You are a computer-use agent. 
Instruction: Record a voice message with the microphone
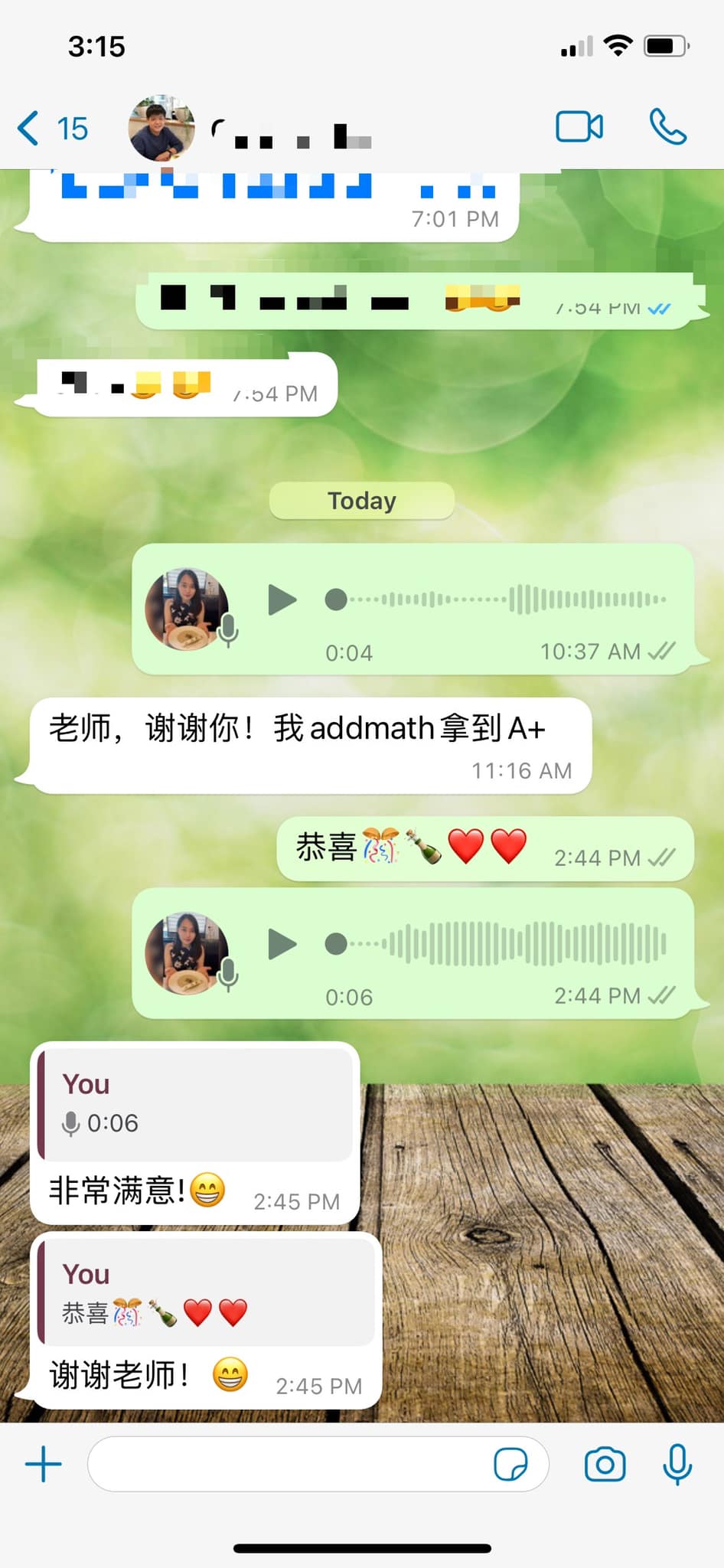677,1465
